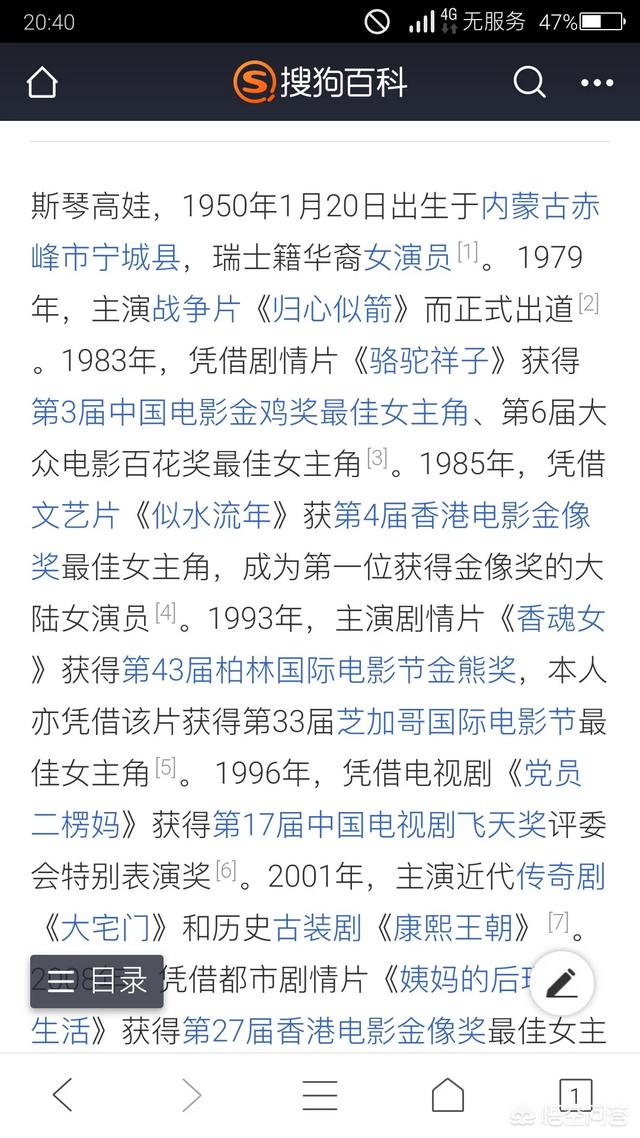Open the browser tabs counter
640x1138 pixels.
click(574, 1095)
